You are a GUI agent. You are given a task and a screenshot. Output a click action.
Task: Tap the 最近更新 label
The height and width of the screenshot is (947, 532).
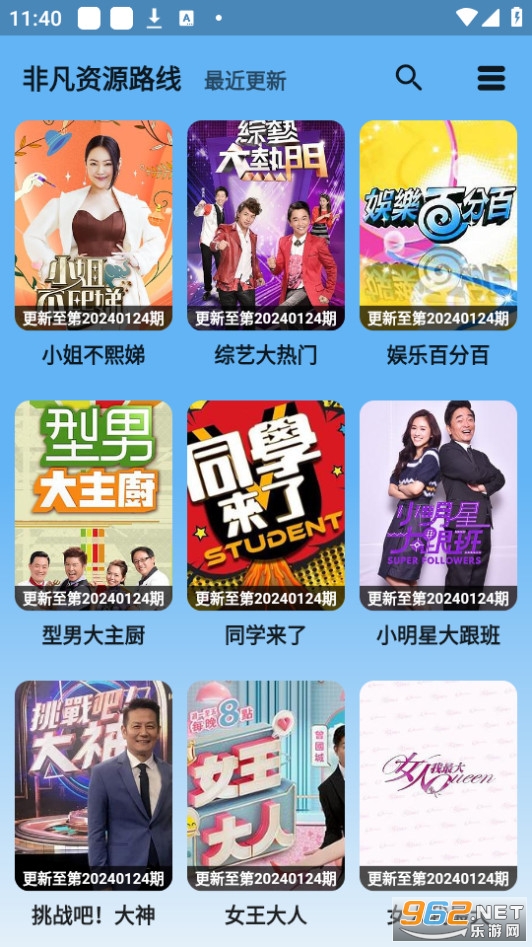(x=245, y=80)
